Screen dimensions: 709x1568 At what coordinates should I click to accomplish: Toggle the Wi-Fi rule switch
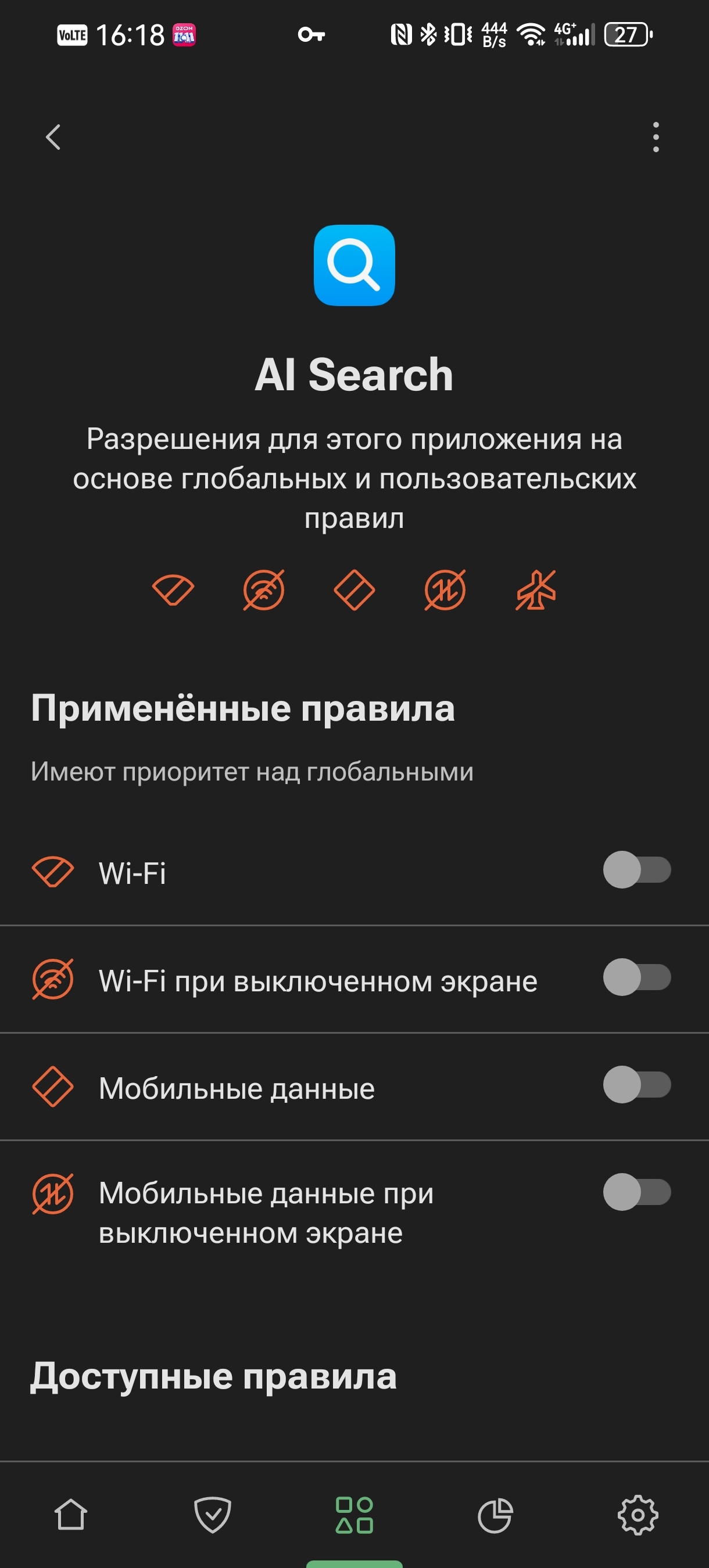[x=636, y=871]
